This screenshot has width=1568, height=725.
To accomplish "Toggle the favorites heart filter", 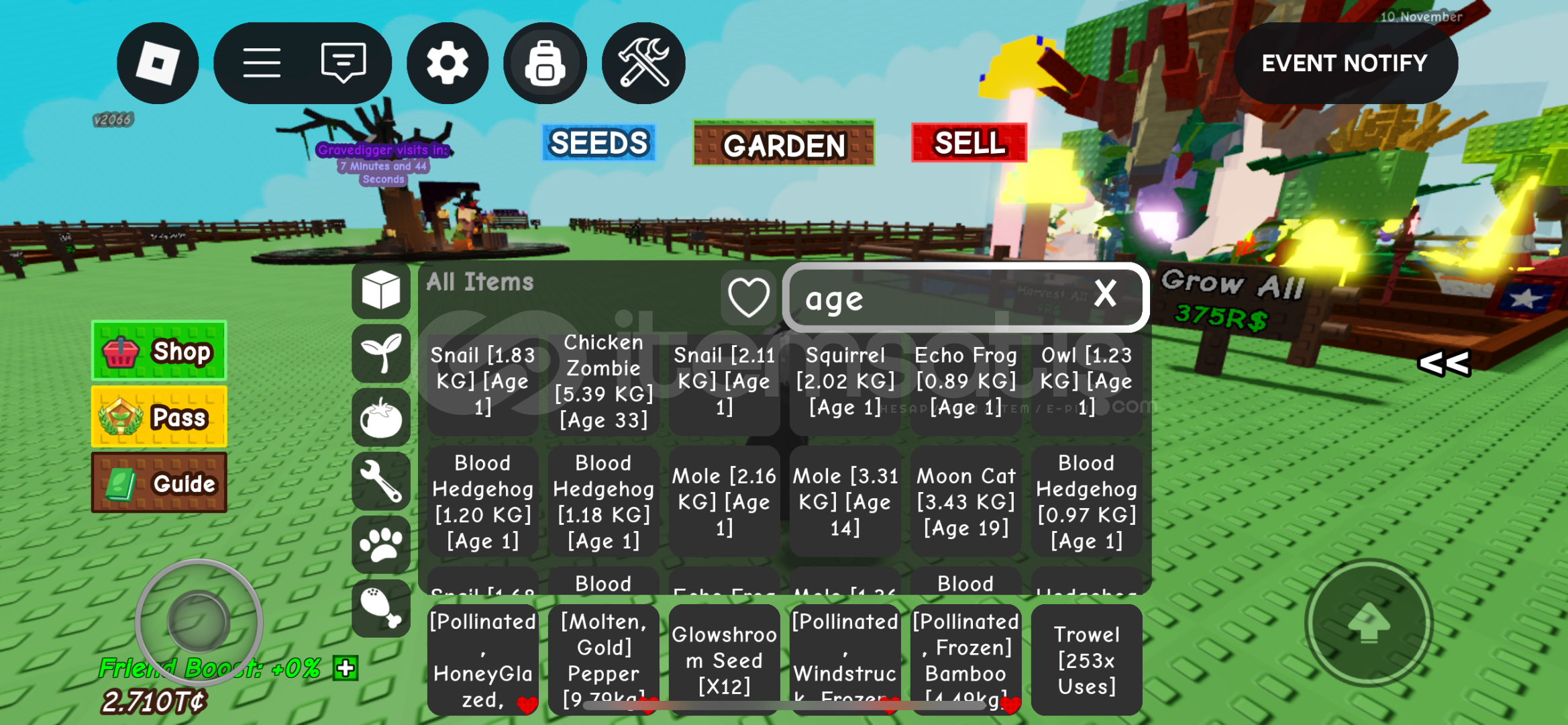I will pyautogui.click(x=748, y=297).
